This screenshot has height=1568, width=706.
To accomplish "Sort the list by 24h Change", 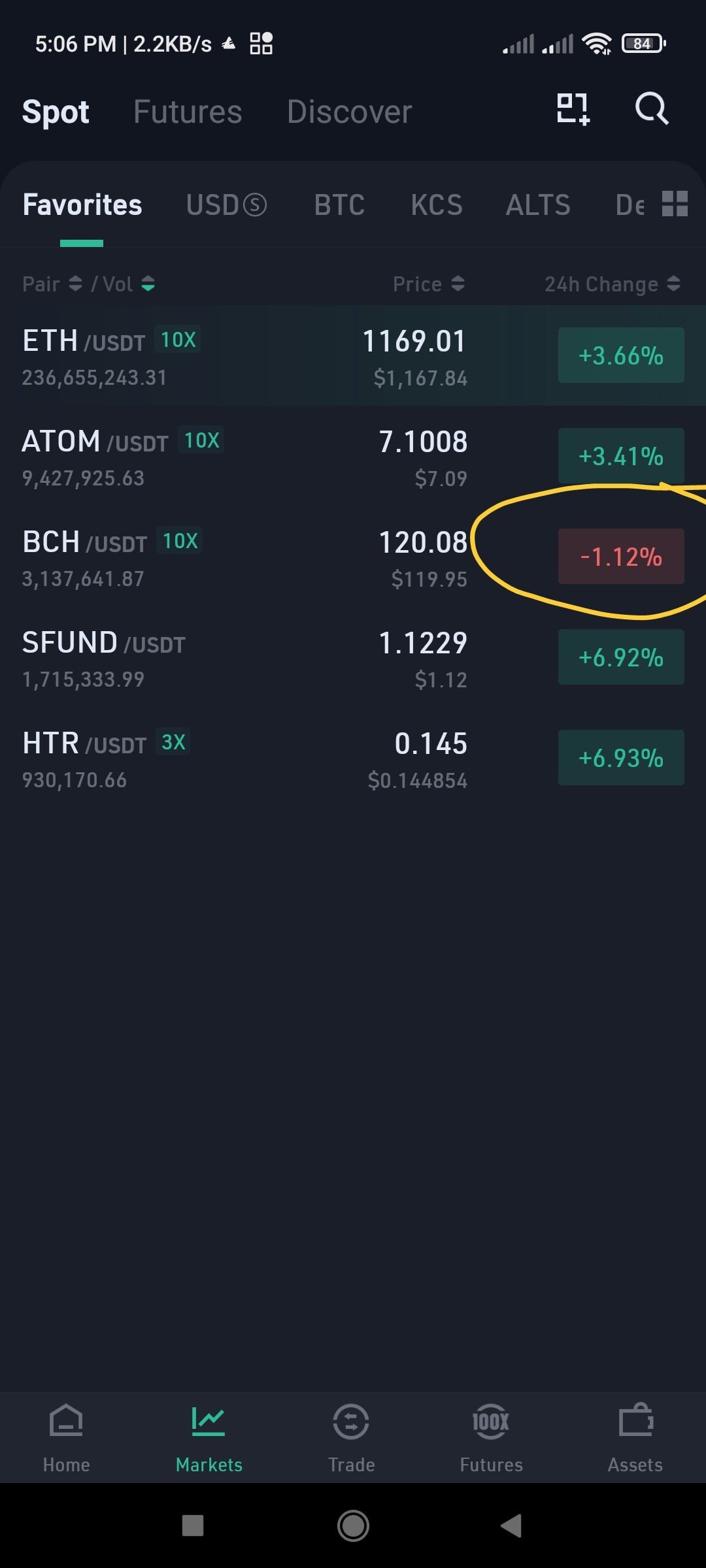I will point(613,284).
